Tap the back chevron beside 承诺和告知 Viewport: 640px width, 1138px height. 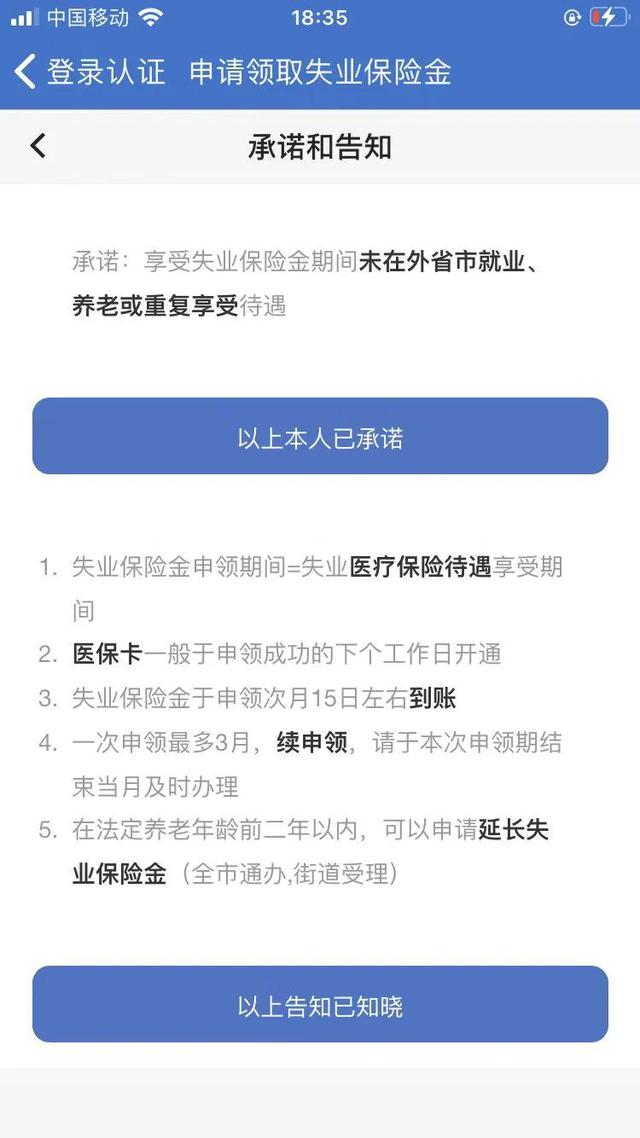[x=38, y=147]
